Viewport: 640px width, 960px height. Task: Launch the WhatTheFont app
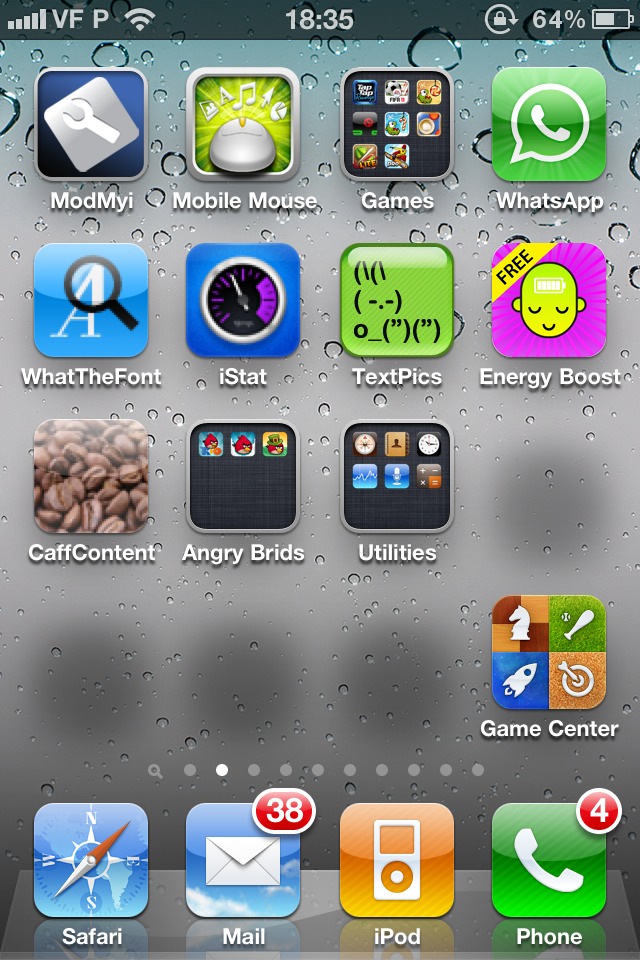point(91,300)
